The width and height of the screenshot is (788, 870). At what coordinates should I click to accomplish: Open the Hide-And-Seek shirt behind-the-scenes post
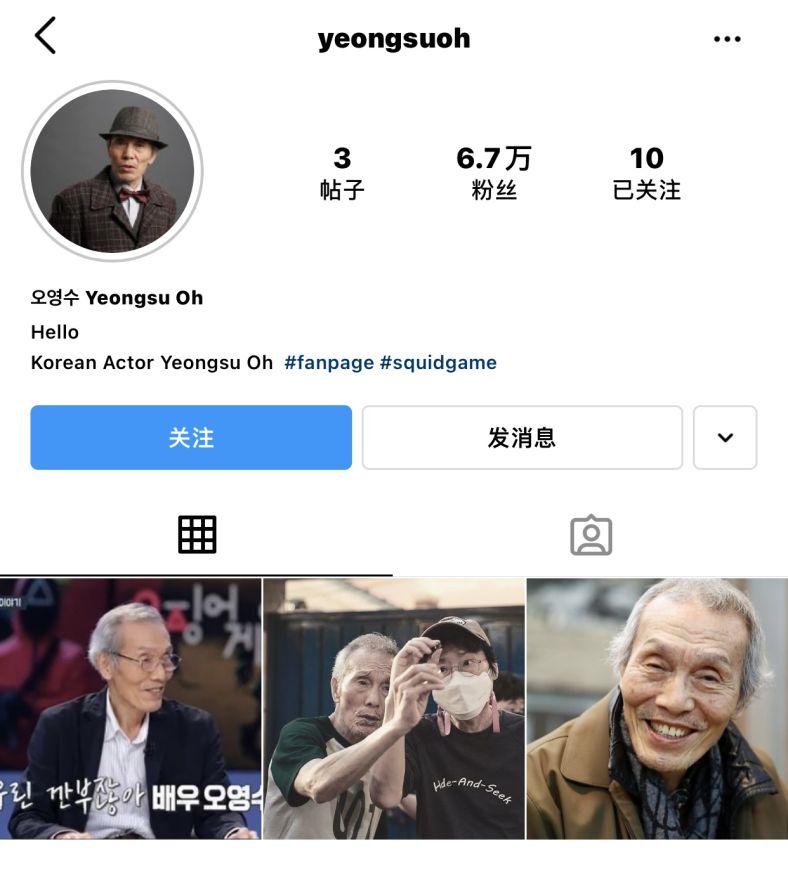[x=393, y=708]
